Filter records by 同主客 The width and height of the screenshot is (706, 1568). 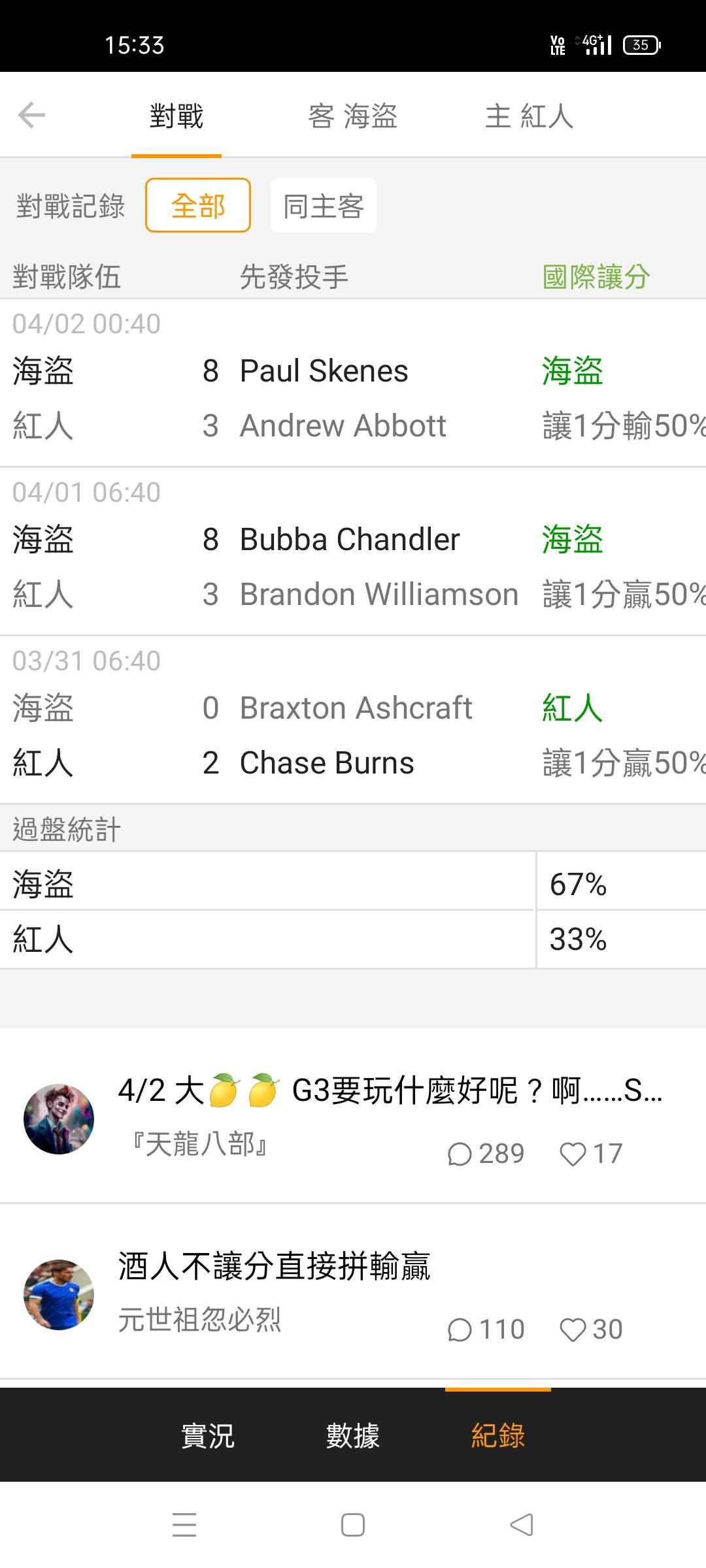point(324,206)
